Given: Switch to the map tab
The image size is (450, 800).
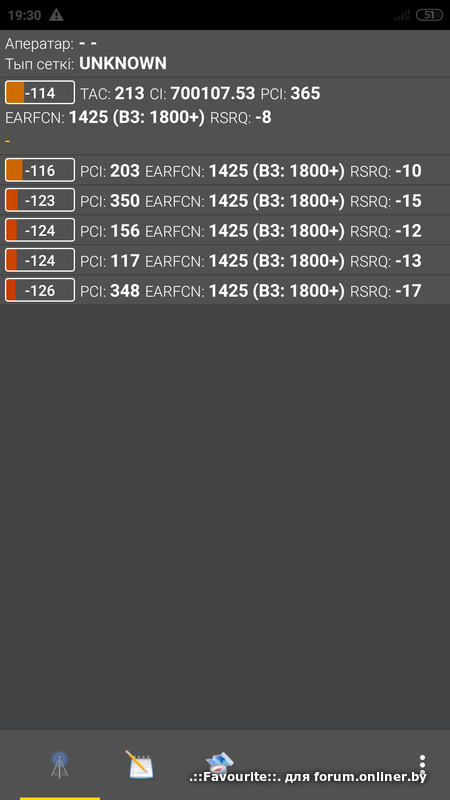Looking at the screenshot, I should (219, 763).
